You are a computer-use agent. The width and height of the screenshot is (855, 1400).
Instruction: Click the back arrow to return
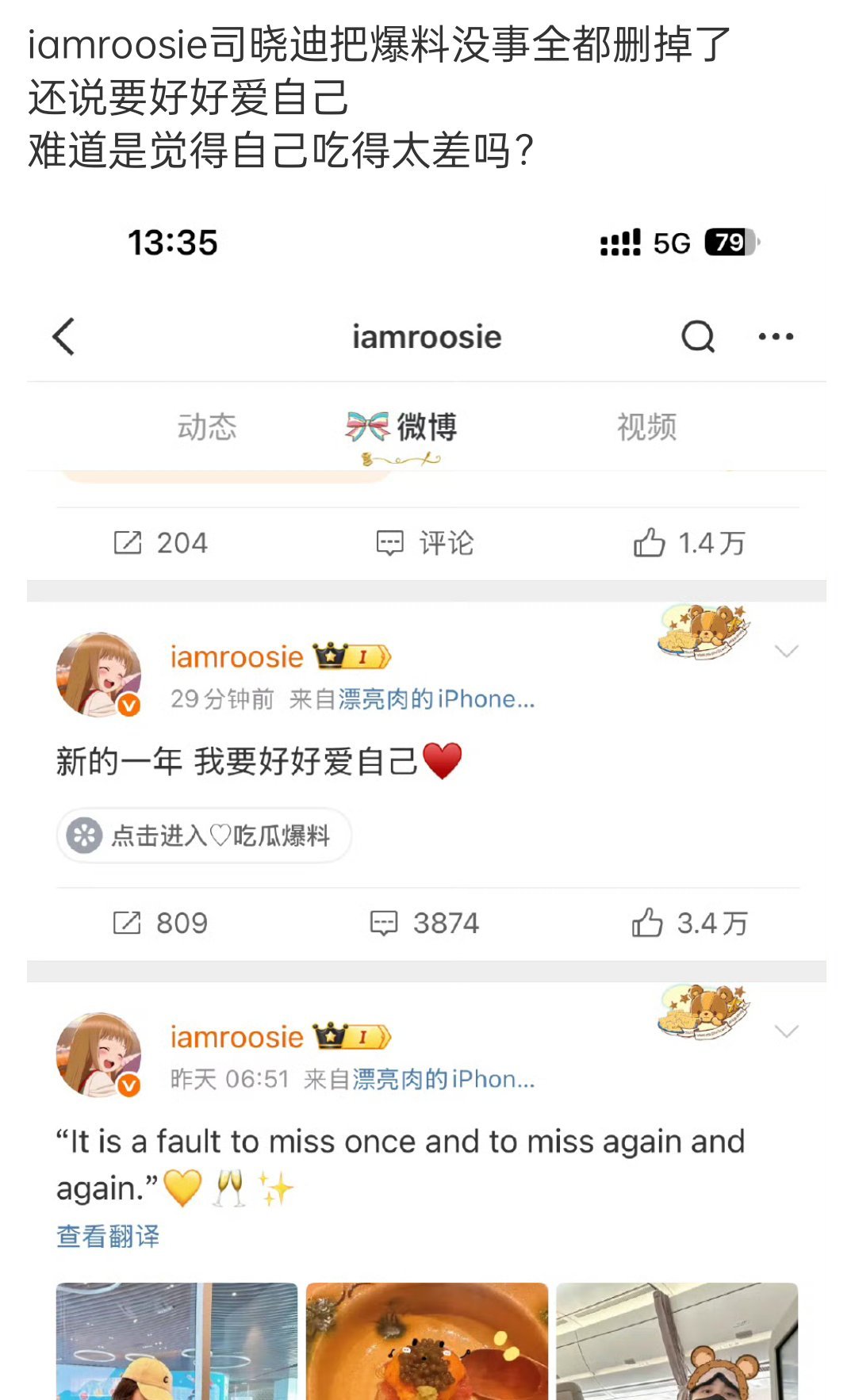[64, 337]
